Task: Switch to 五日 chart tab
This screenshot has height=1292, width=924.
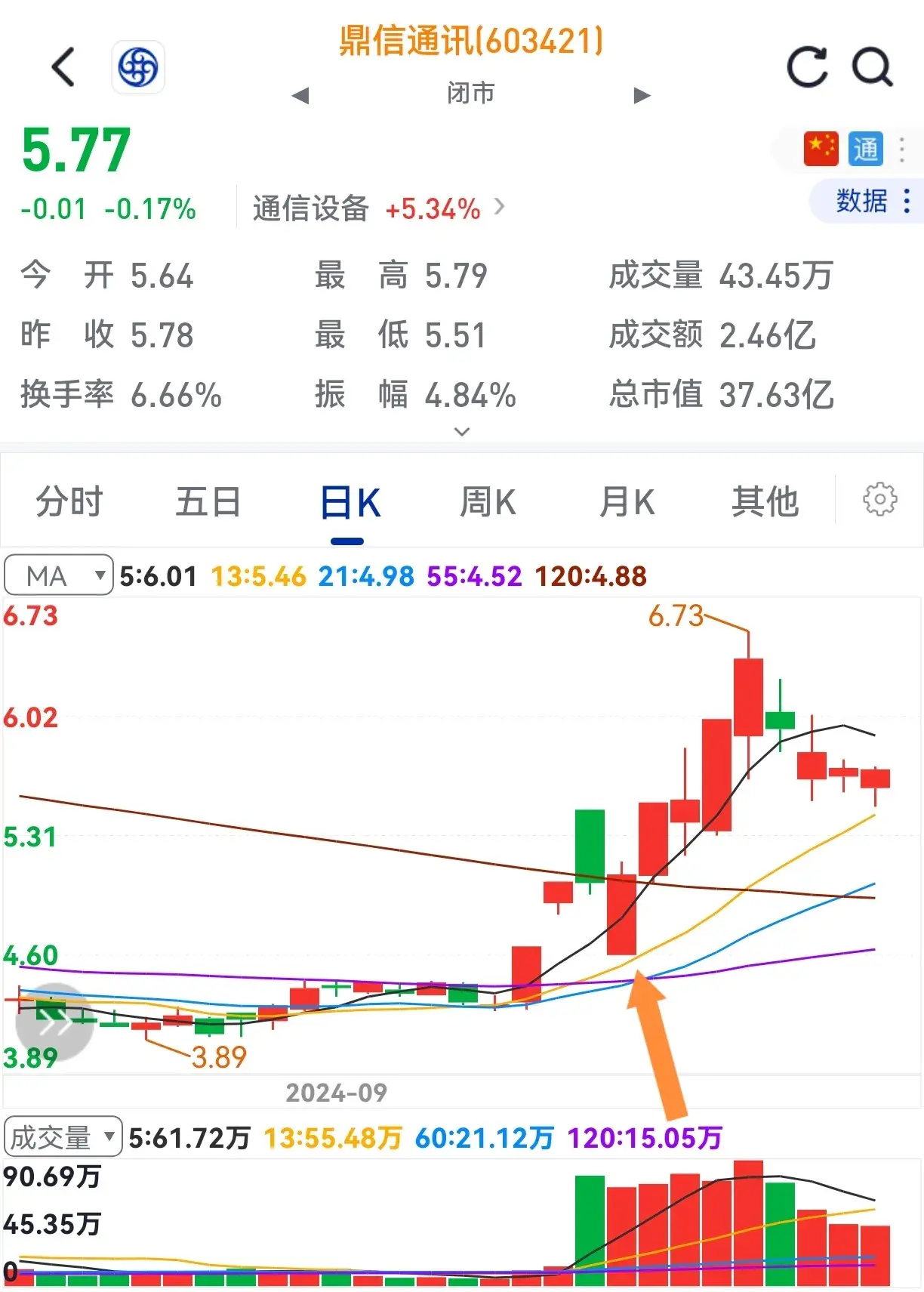Action: 208,501
